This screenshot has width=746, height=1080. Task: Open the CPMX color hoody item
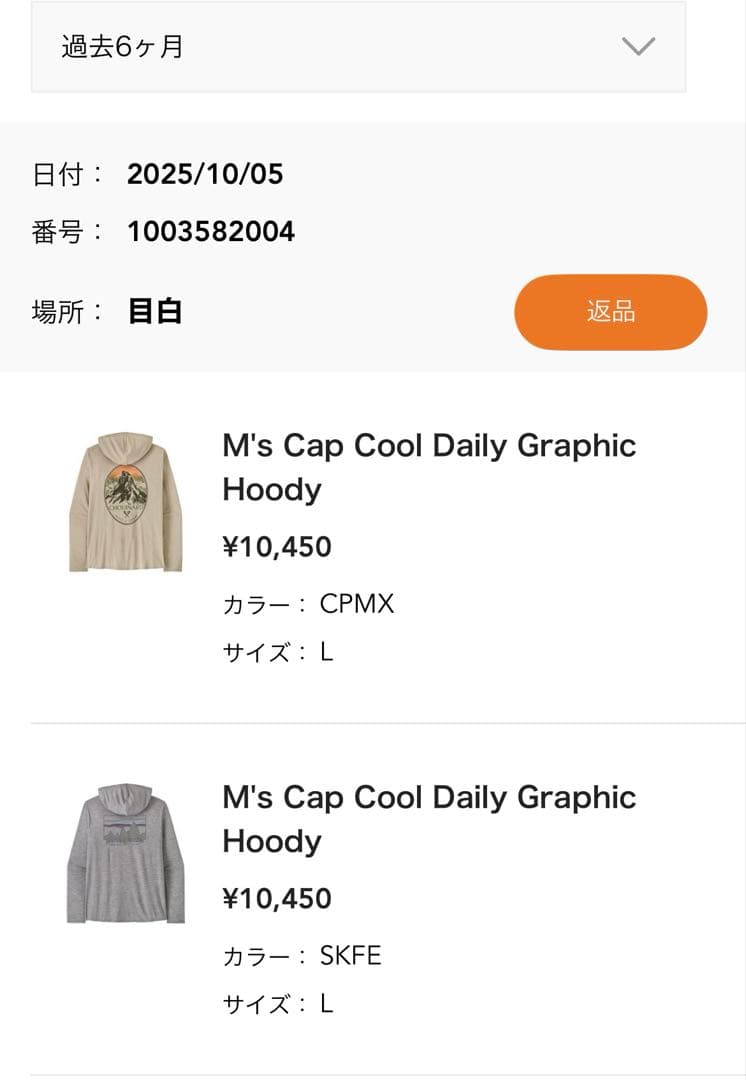(429, 467)
